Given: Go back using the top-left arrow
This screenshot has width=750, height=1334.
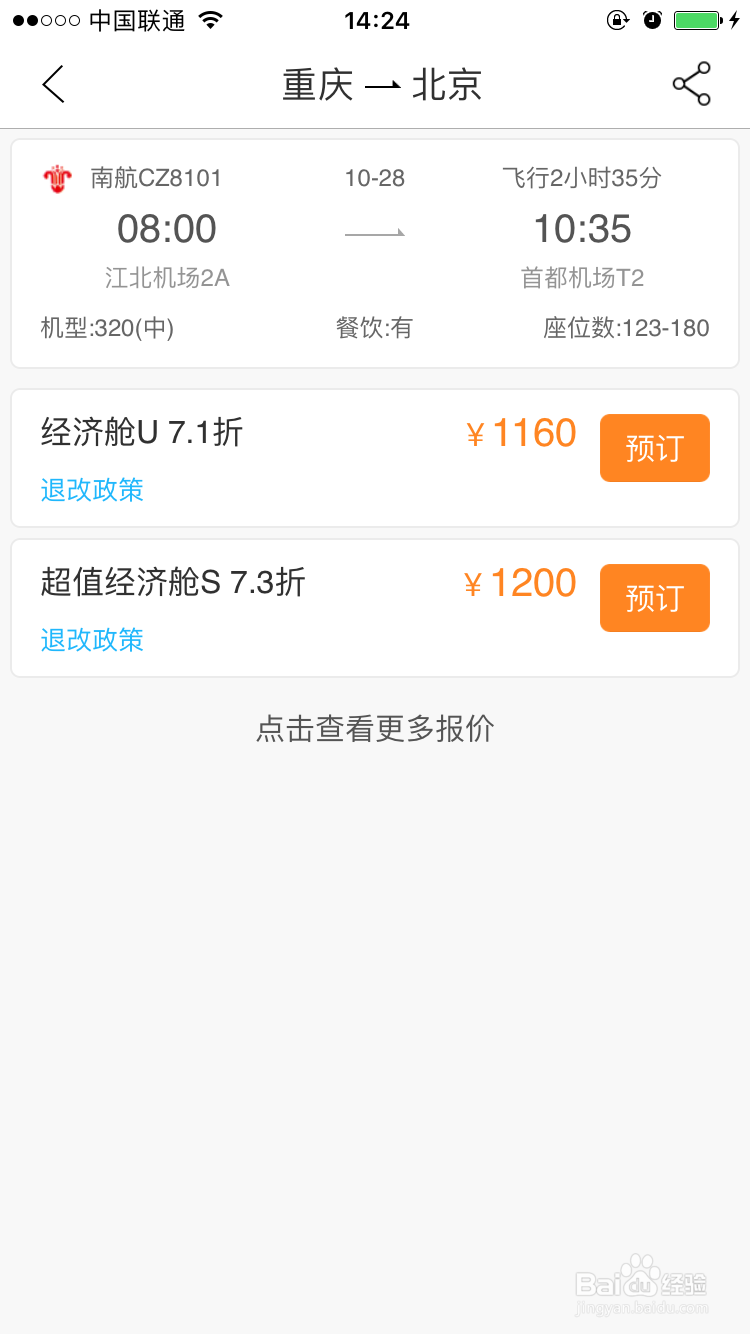Looking at the screenshot, I should [53, 84].
